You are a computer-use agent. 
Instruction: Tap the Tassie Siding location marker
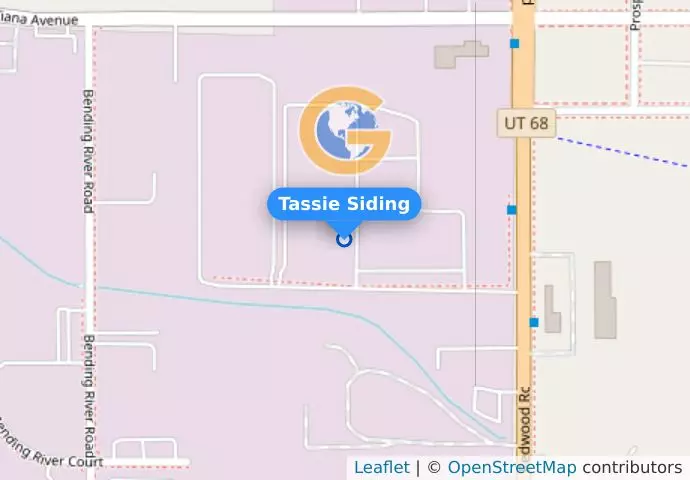point(344,239)
